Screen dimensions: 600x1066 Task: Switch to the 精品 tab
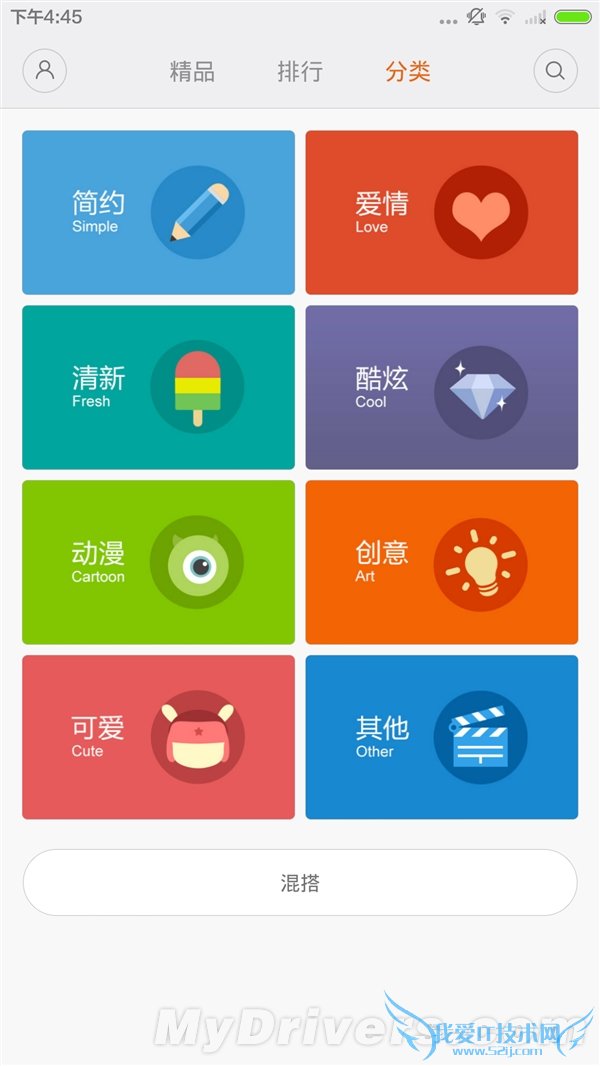pyautogui.click(x=192, y=72)
